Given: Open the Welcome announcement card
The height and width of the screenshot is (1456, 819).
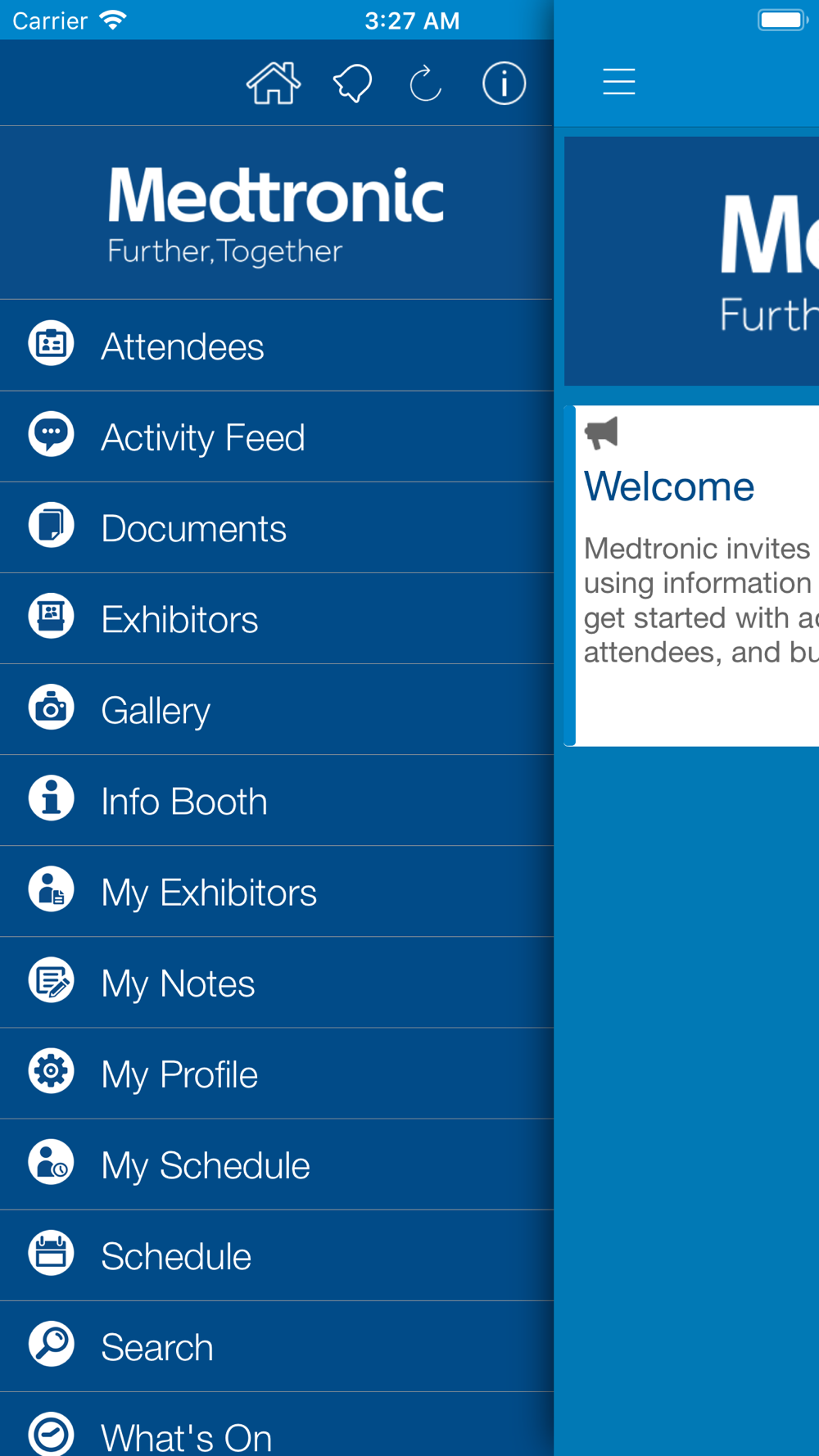Looking at the screenshot, I should (692, 576).
